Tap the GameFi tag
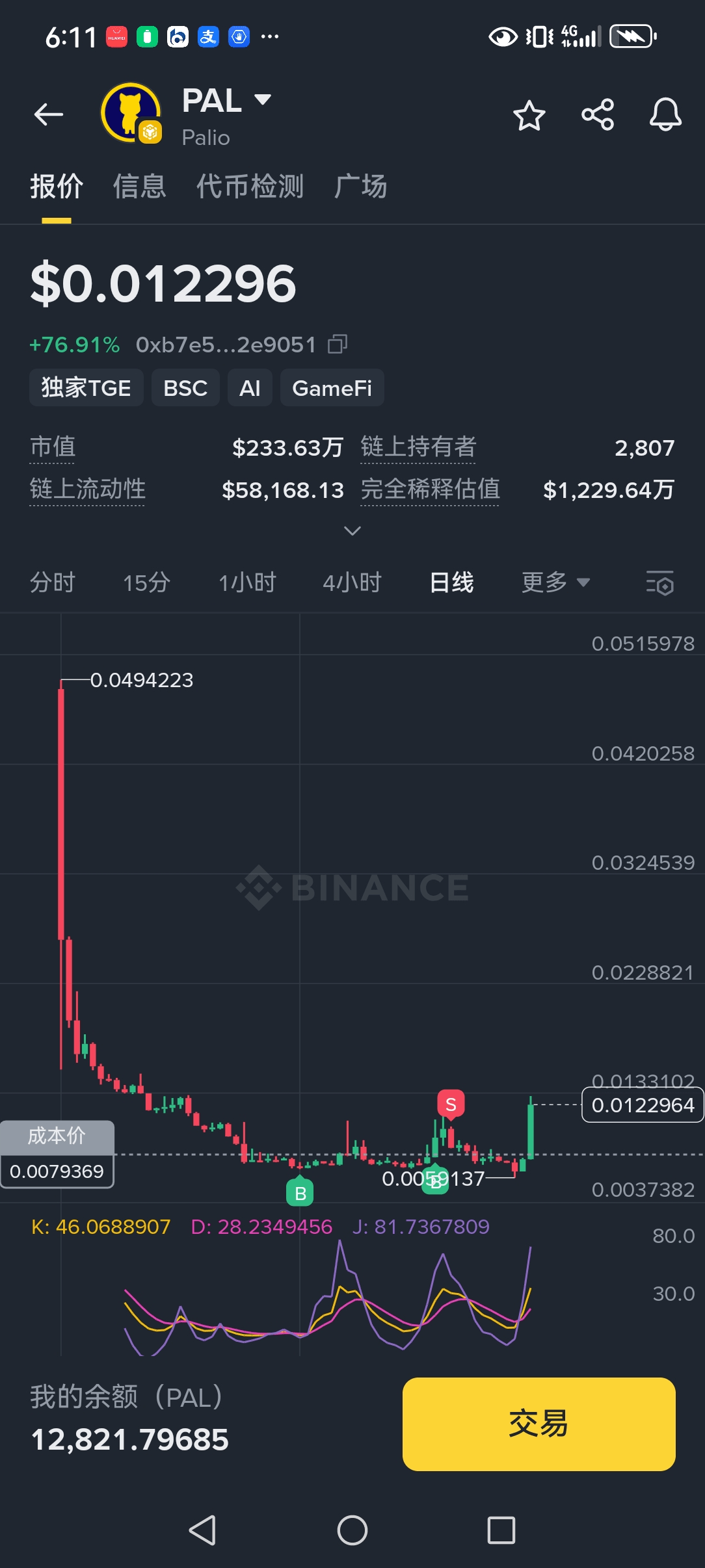 (332, 388)
